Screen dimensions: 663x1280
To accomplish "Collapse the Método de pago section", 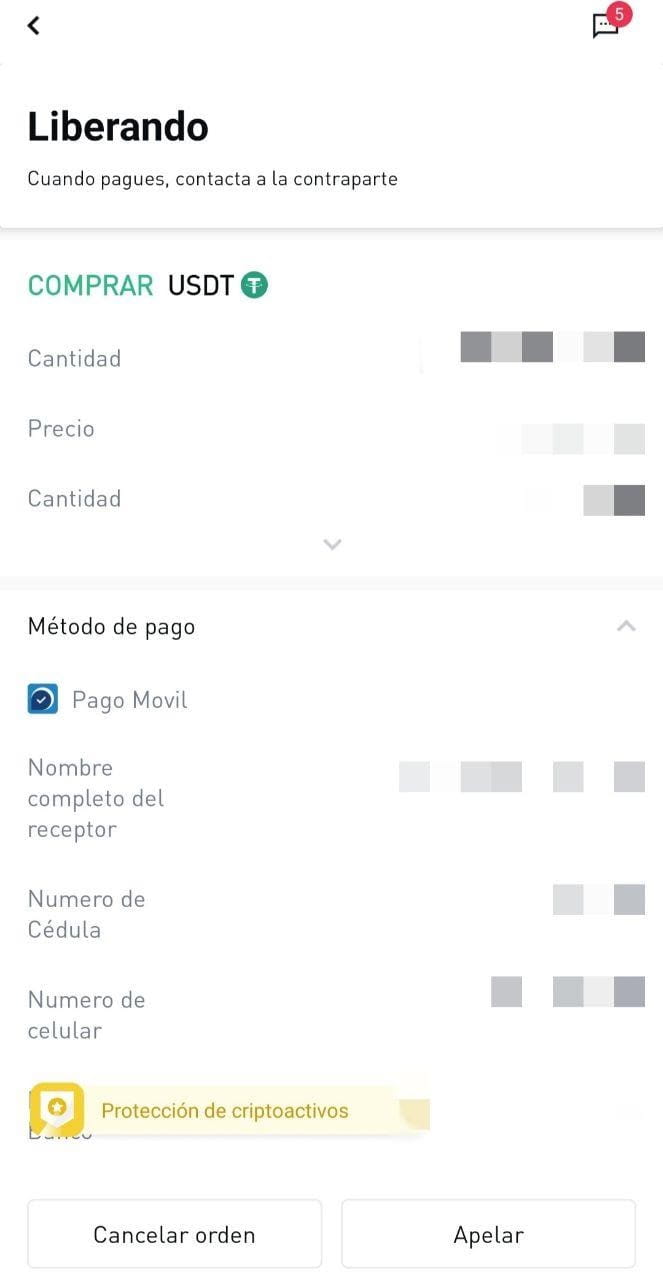I will (626, 626).
